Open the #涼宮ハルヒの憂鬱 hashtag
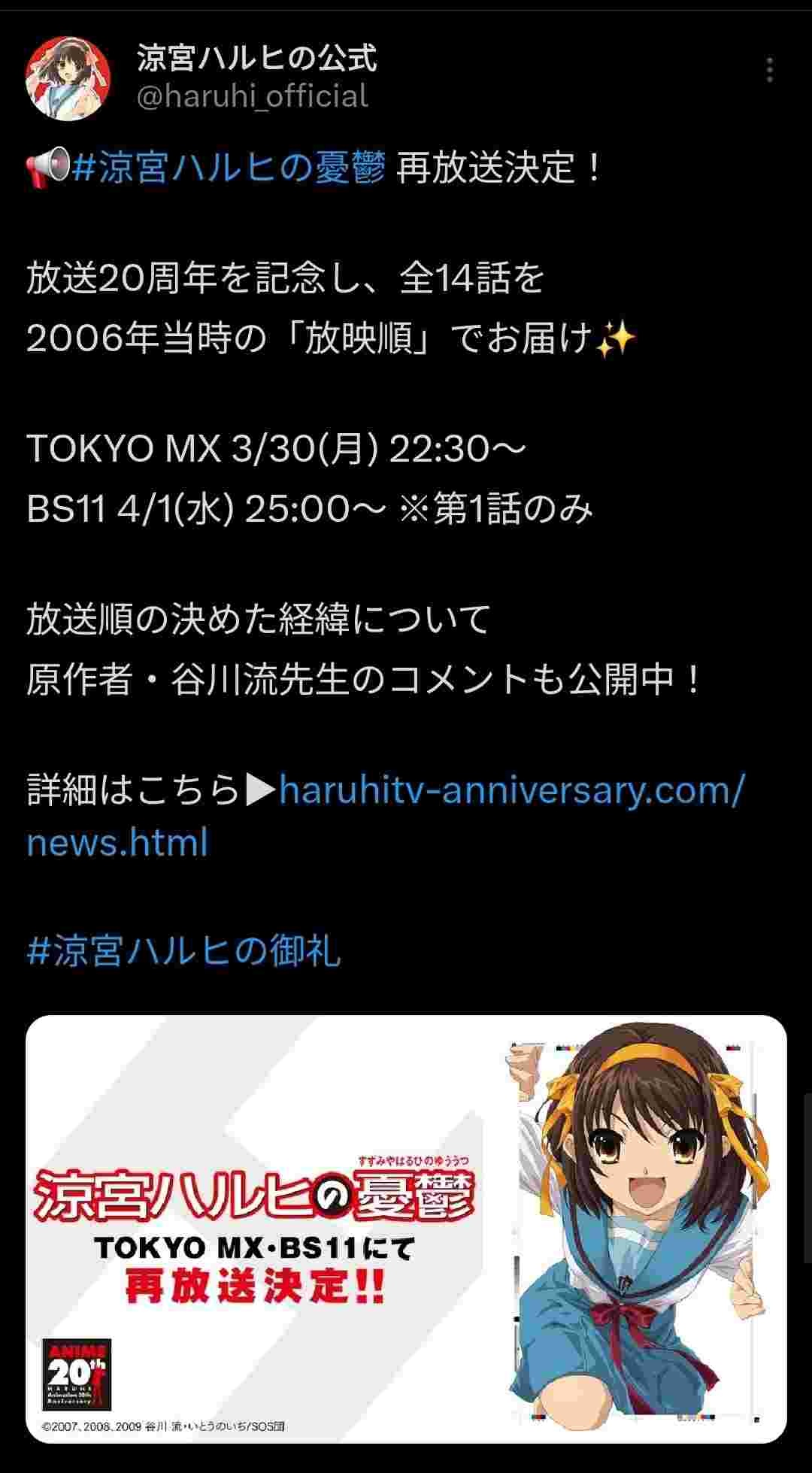The width and height of the screenshot is (812, 1473). pos(230,167)
